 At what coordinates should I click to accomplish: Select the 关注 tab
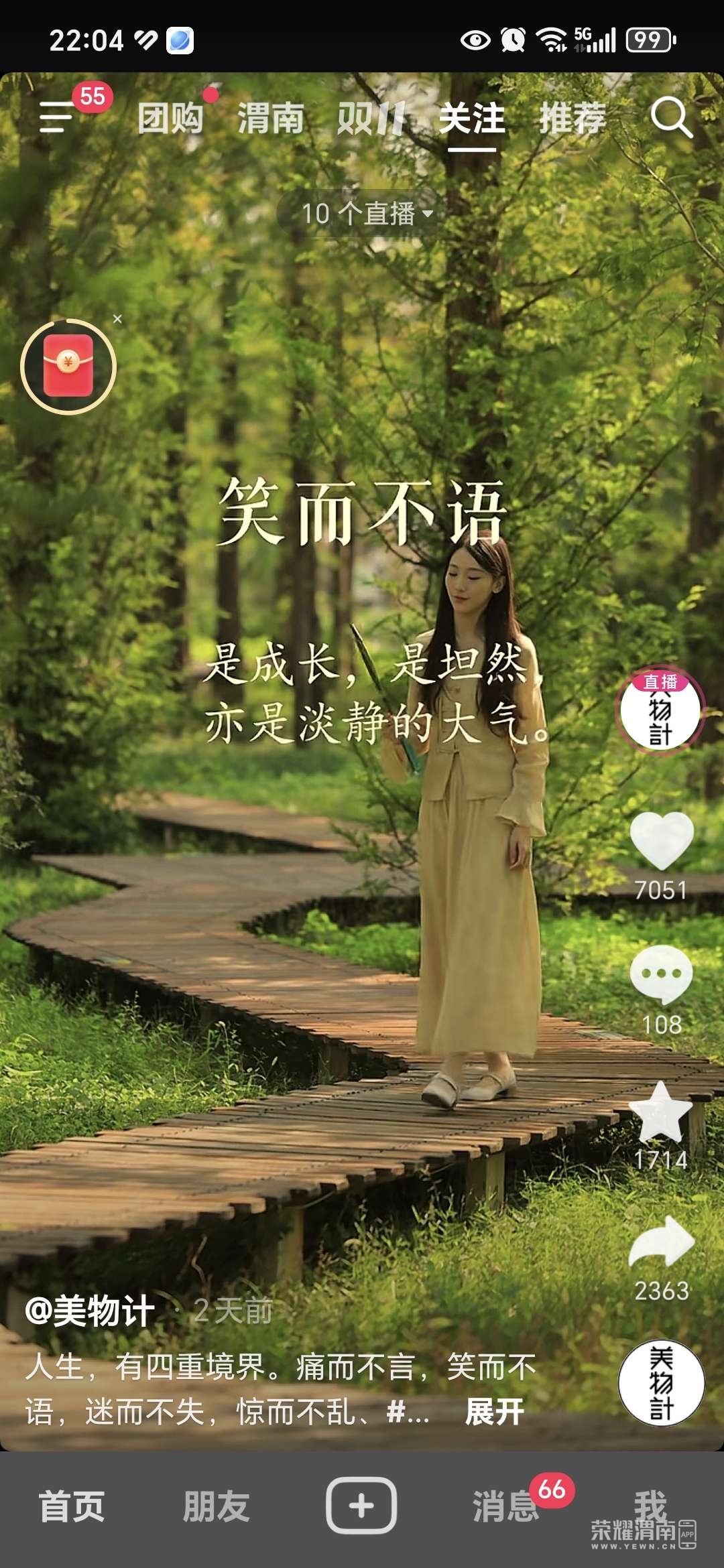(x=472, y=119)
